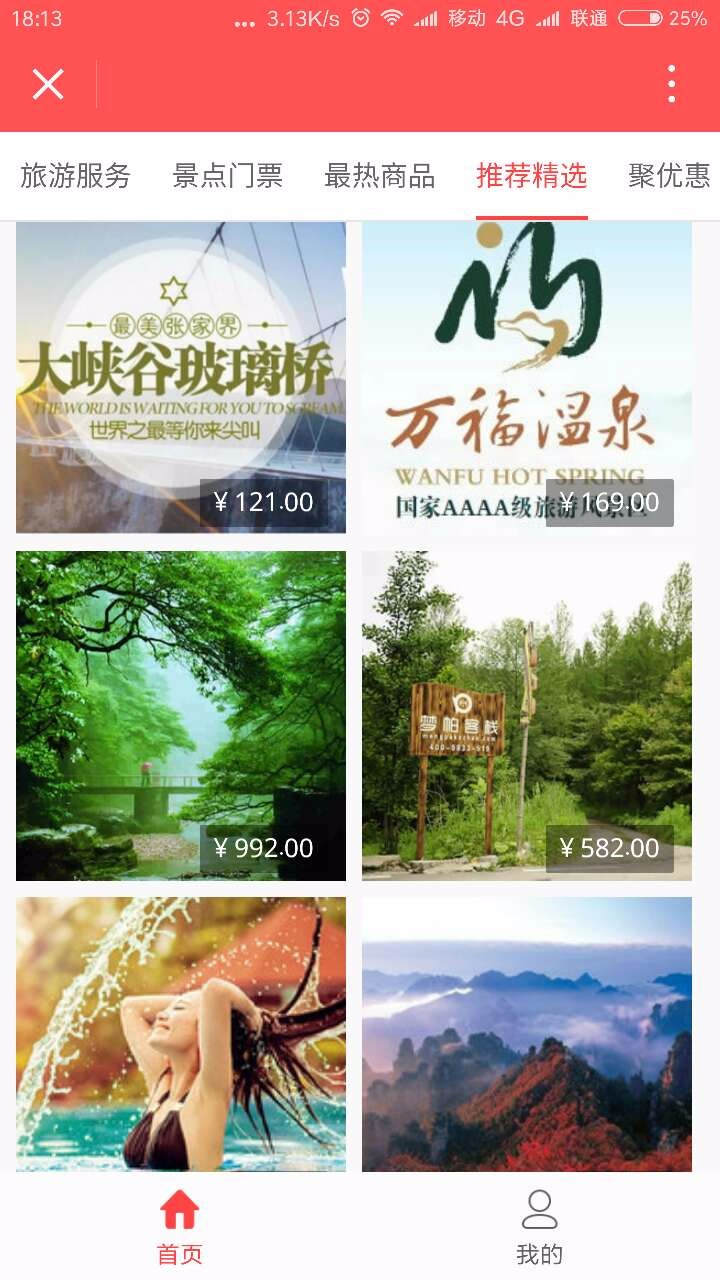The height and width of the screenshot is (1280, 720).
Task: Switch to the 聚优惠 tab
Action: (669, 176)
